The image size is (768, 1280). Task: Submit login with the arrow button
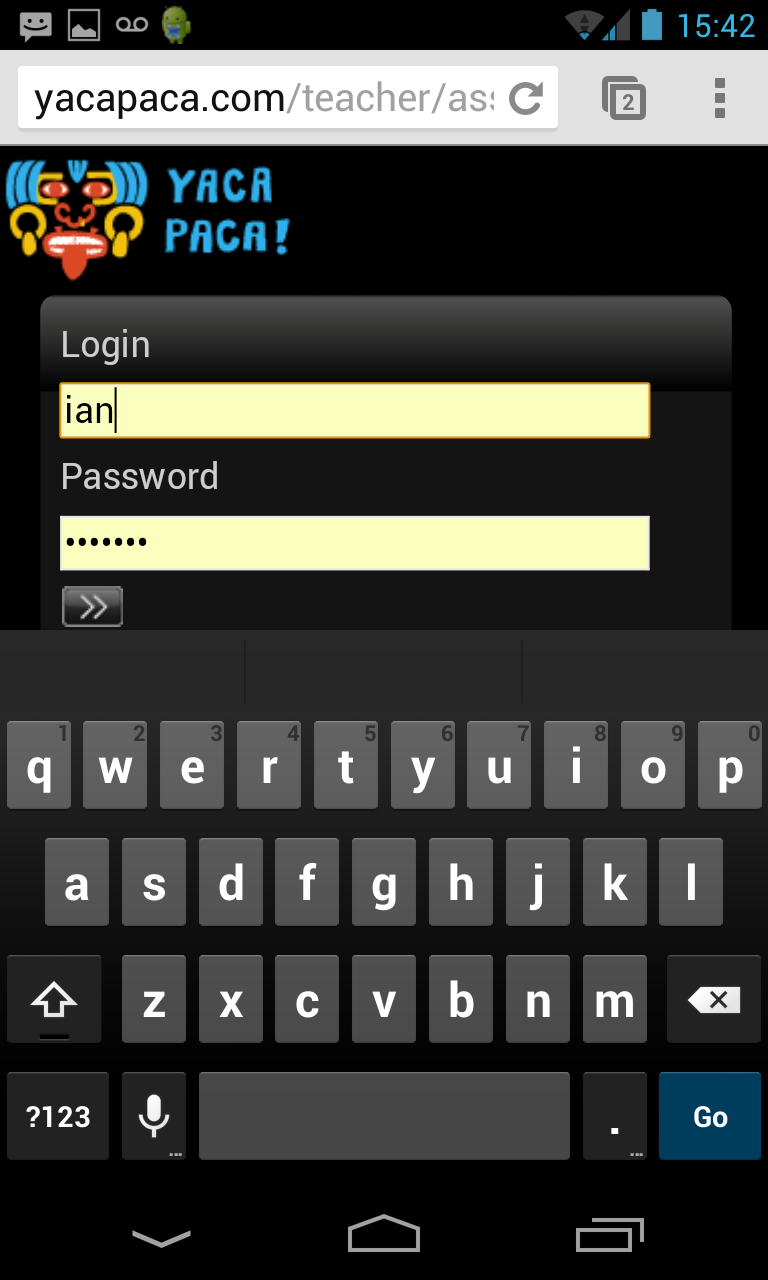click(92, 606)
